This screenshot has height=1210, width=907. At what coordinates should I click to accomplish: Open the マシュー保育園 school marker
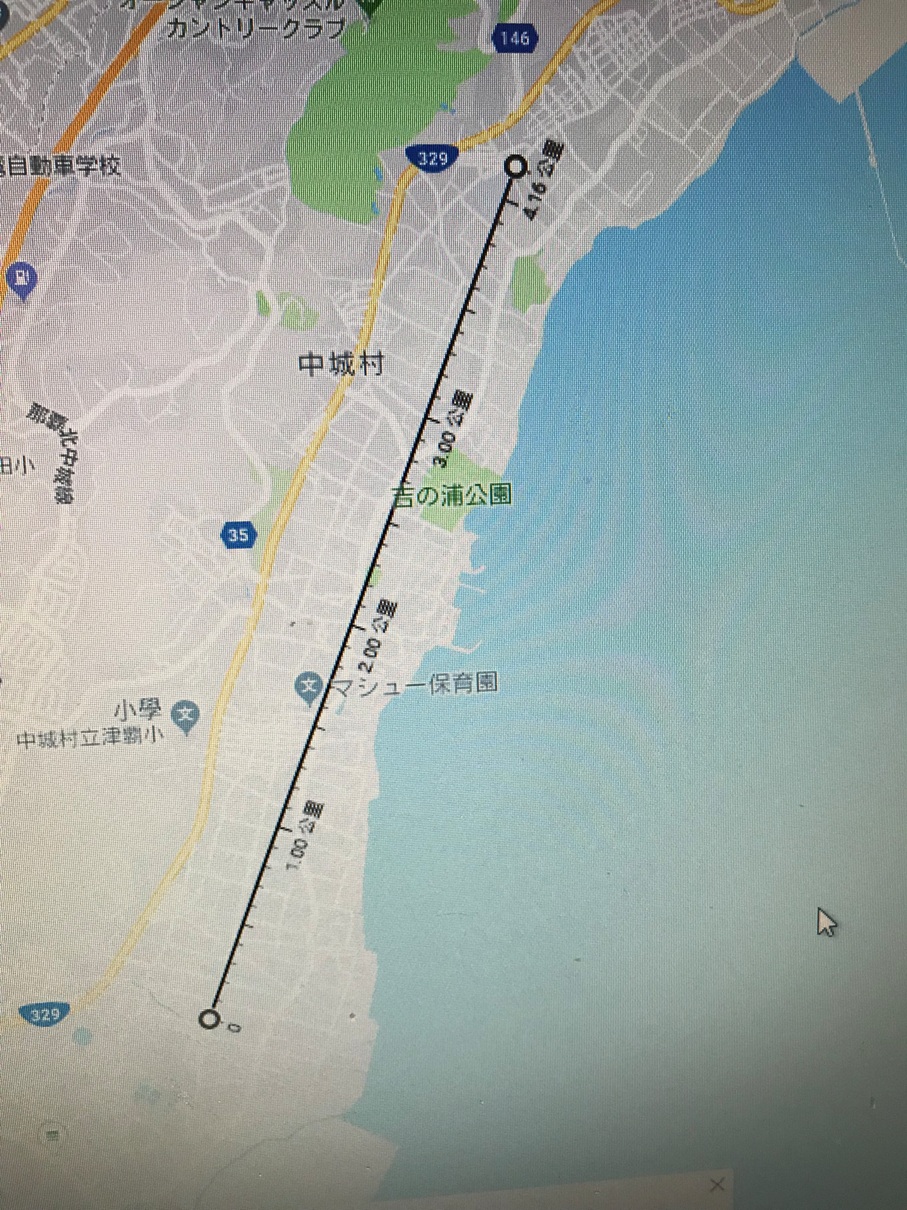[x=309, y=686]
